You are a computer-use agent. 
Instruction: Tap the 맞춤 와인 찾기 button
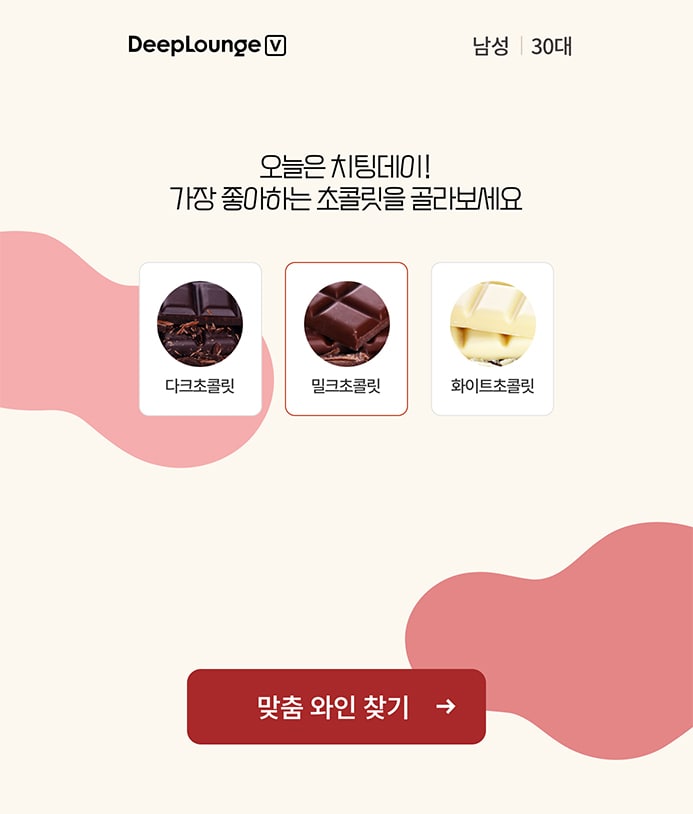point(336,707)
